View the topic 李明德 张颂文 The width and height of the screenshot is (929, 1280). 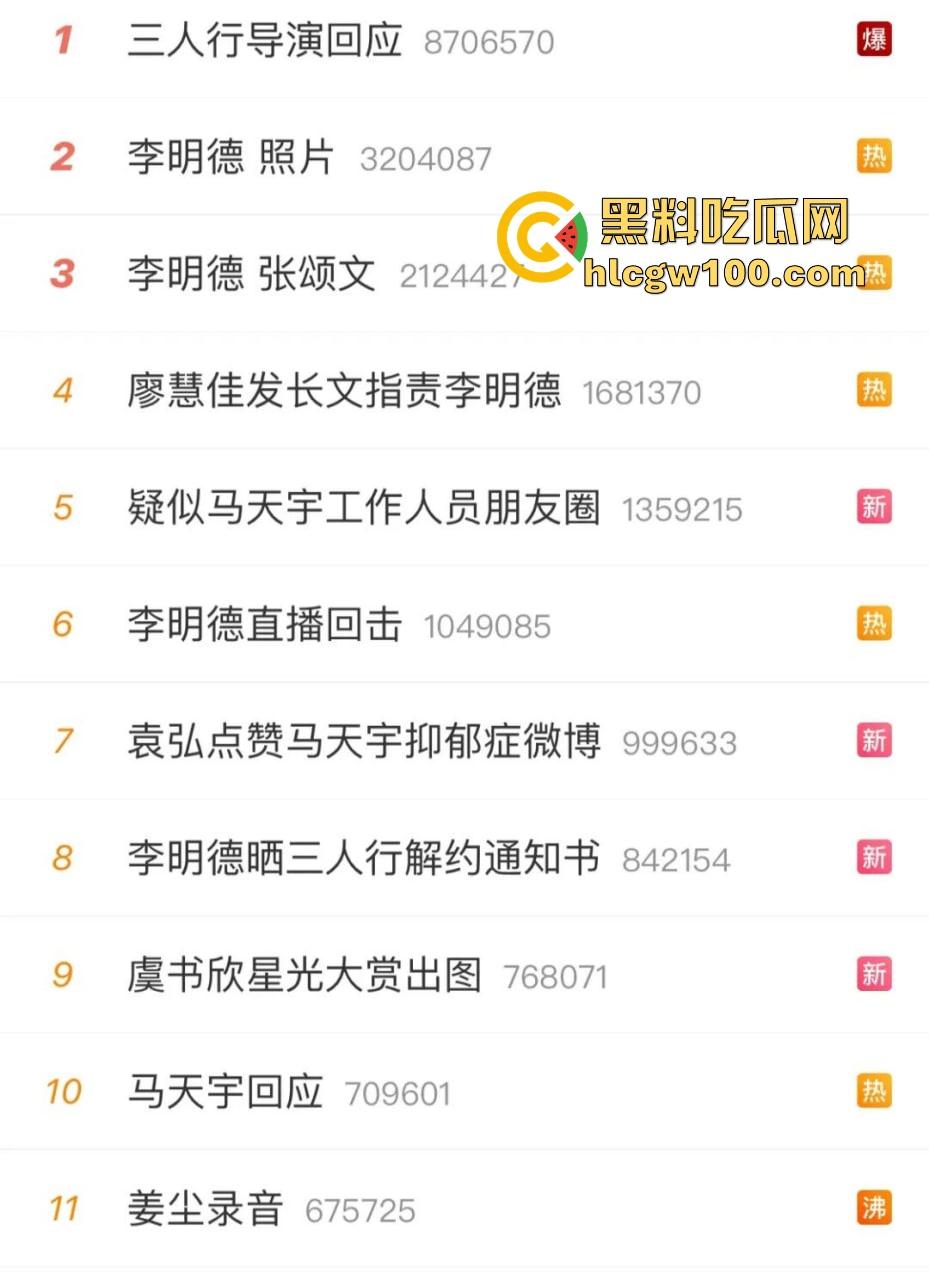[252, 274]
